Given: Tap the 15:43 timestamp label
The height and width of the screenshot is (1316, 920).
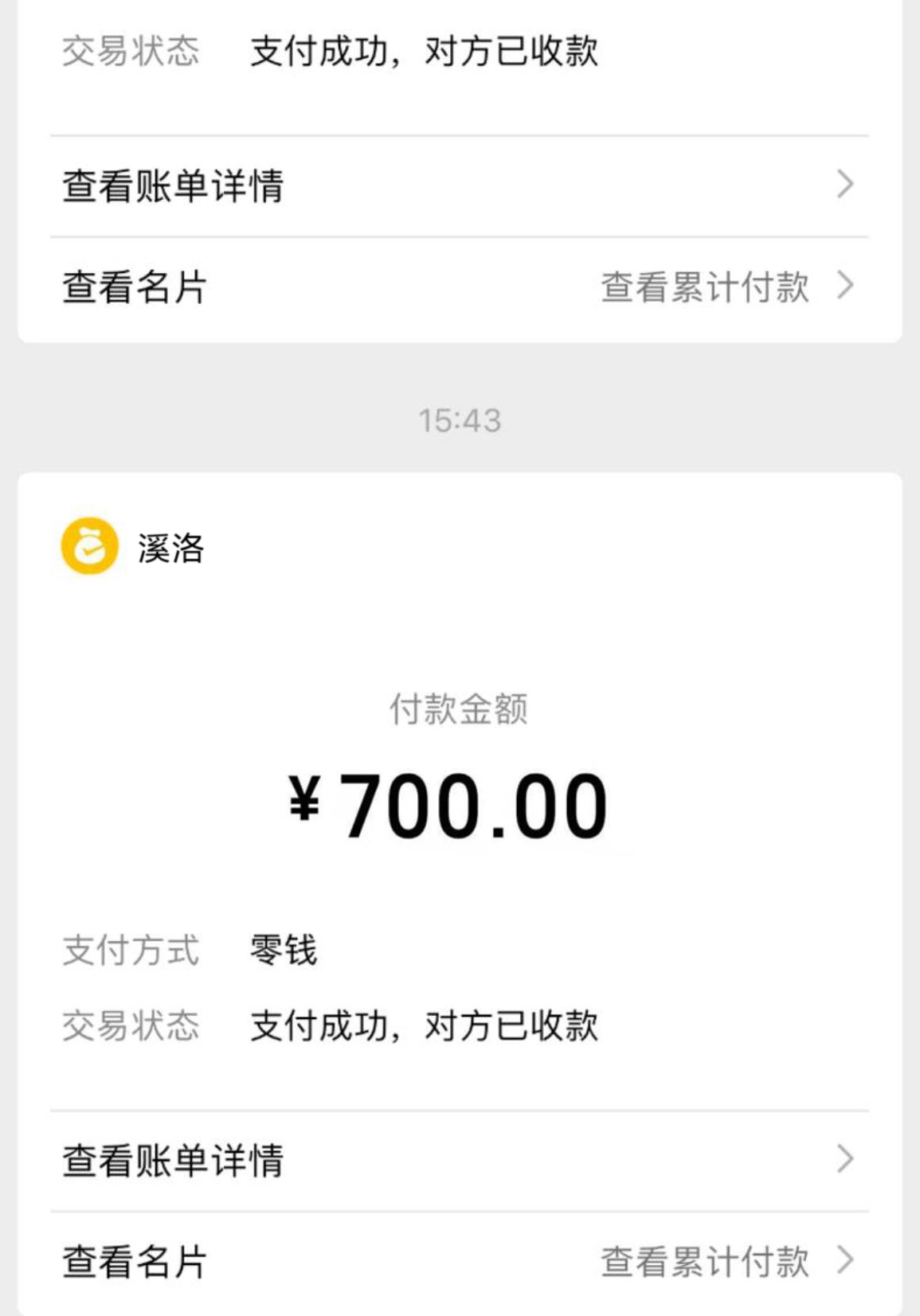Looking at the screenshot, I should pyautogui.click(x=460, y=420).
